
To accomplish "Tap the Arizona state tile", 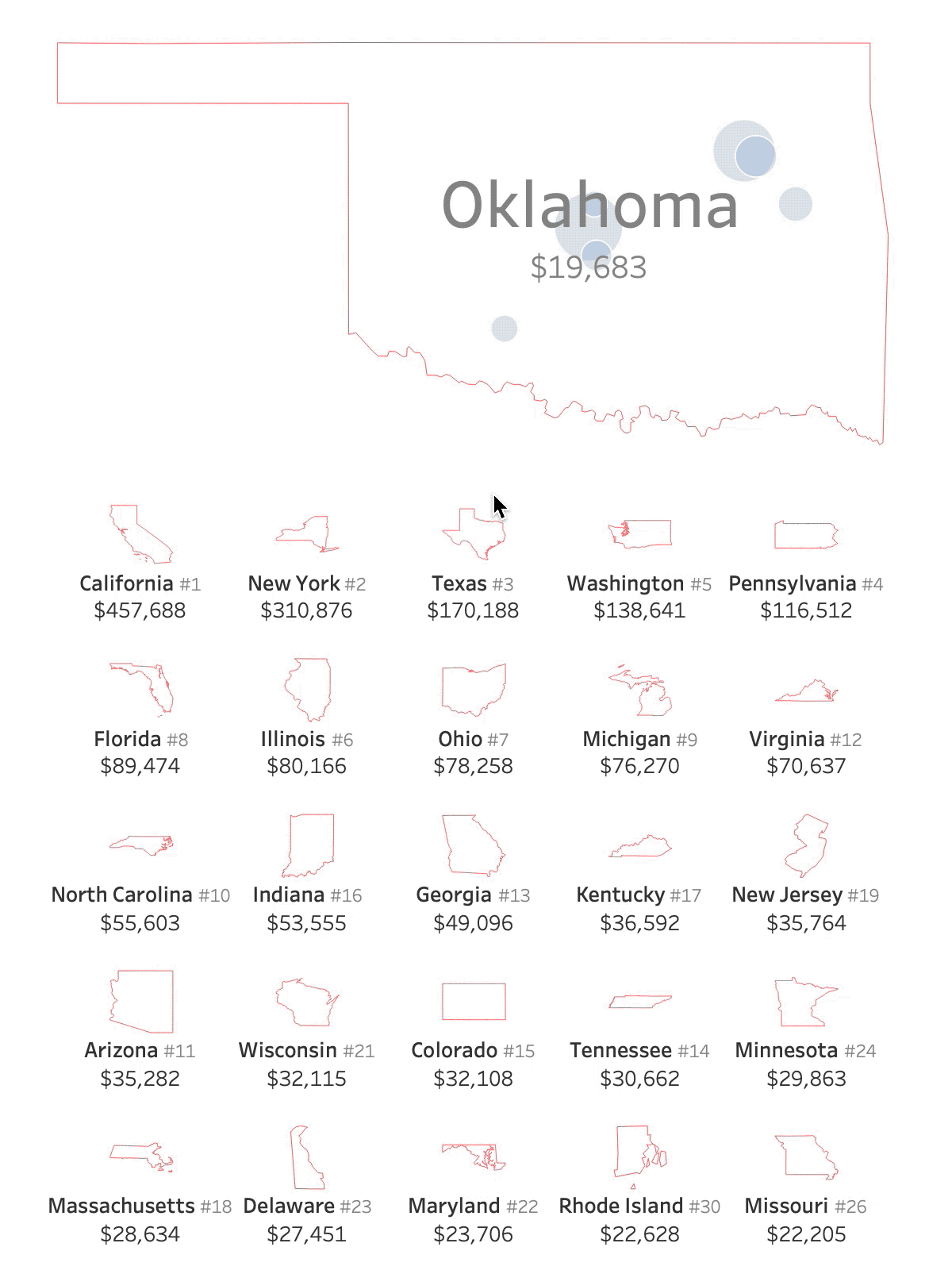I will 141,1000.
